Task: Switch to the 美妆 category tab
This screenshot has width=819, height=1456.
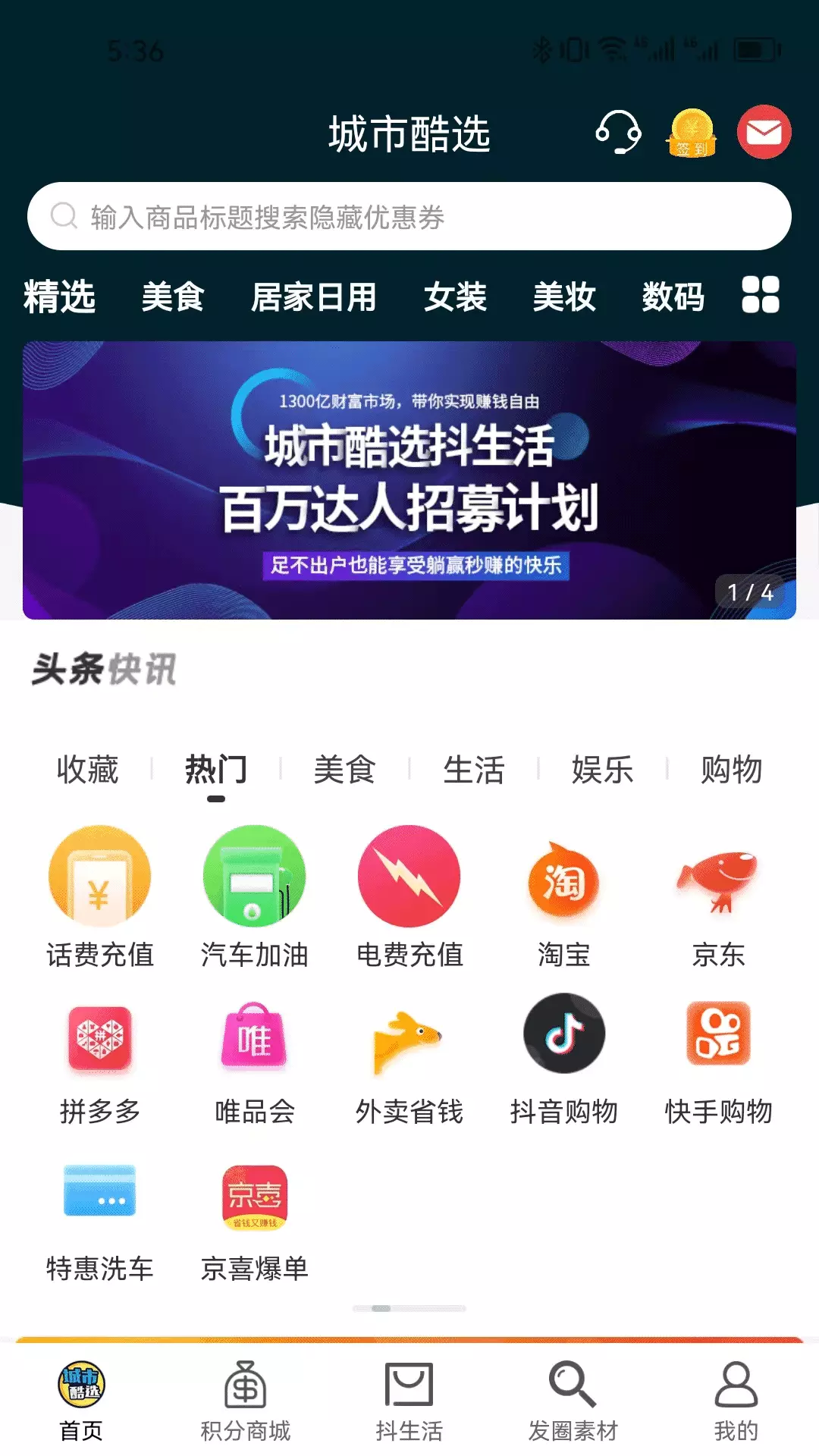Action: click(564, 297)
